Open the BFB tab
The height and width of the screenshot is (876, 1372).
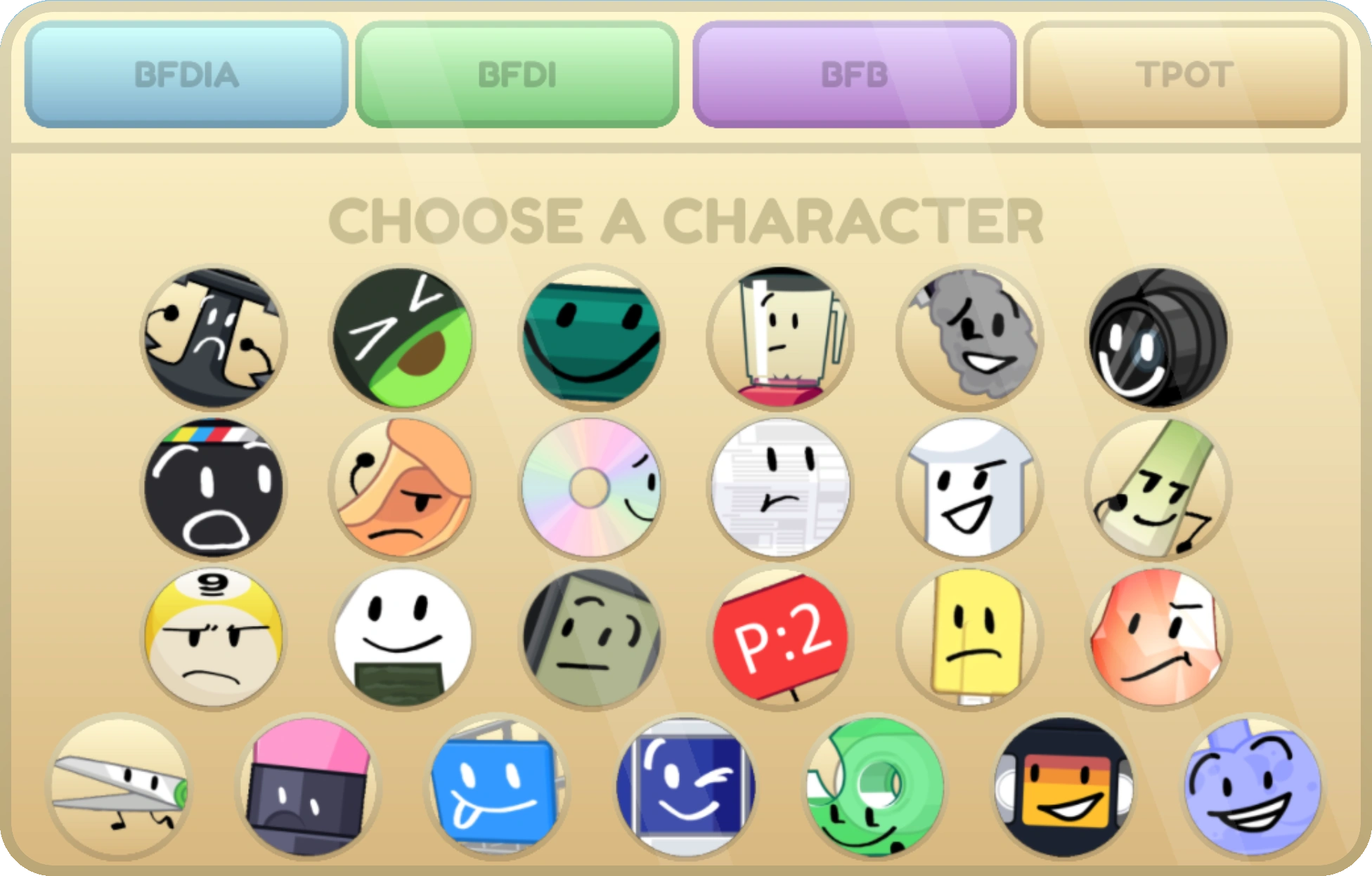pyautogui.click(x=854, y=74)
